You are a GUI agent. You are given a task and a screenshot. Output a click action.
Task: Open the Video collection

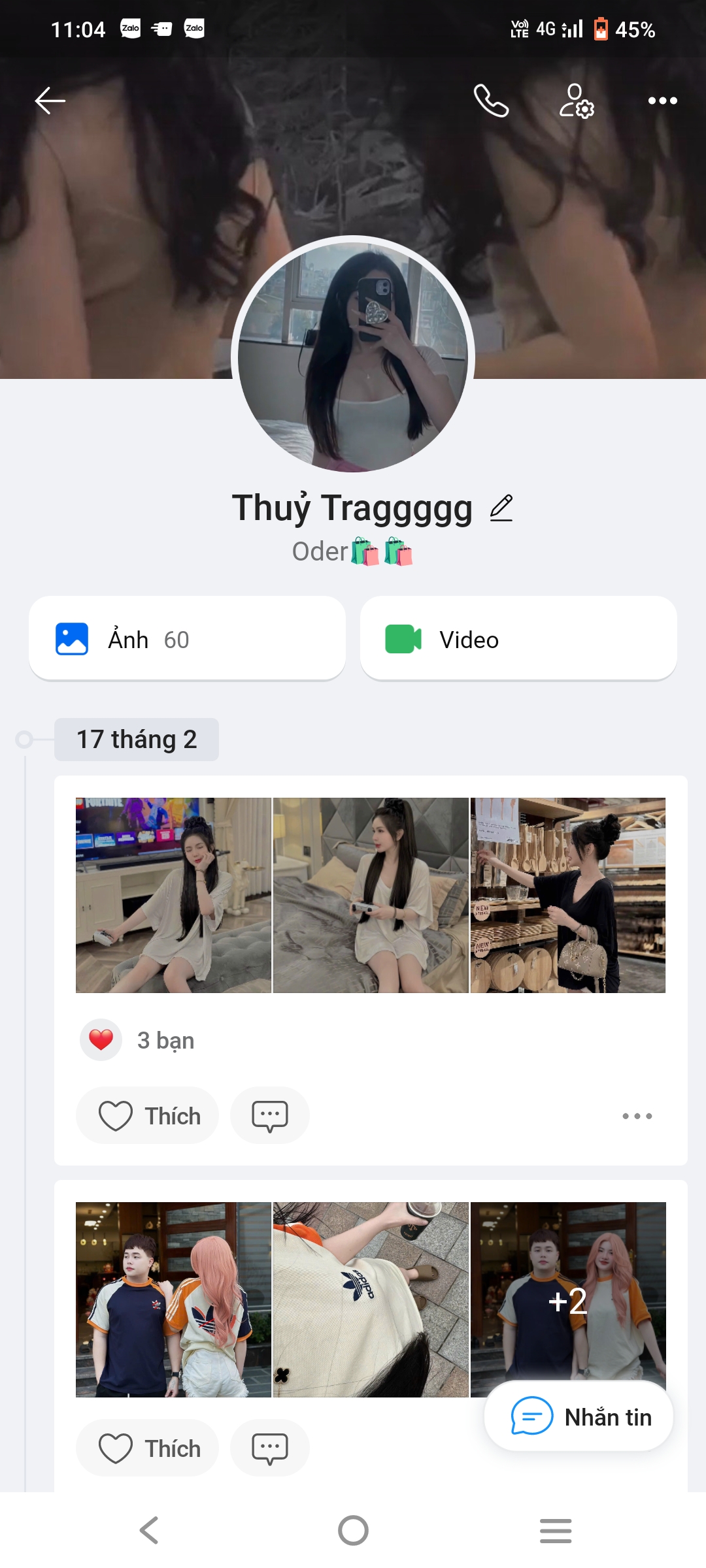pos(518,639)
